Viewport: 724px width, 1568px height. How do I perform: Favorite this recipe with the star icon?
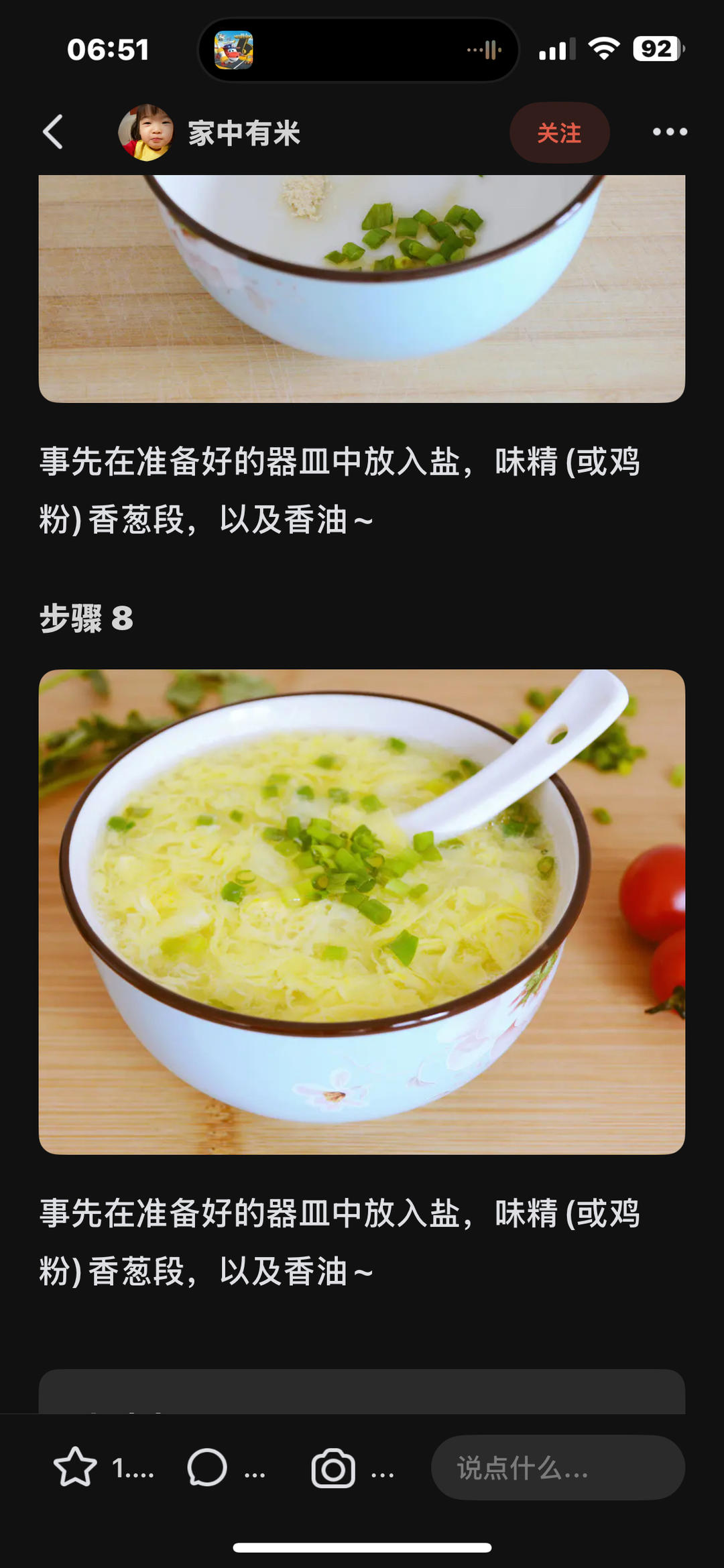(x=75, y=1468)
